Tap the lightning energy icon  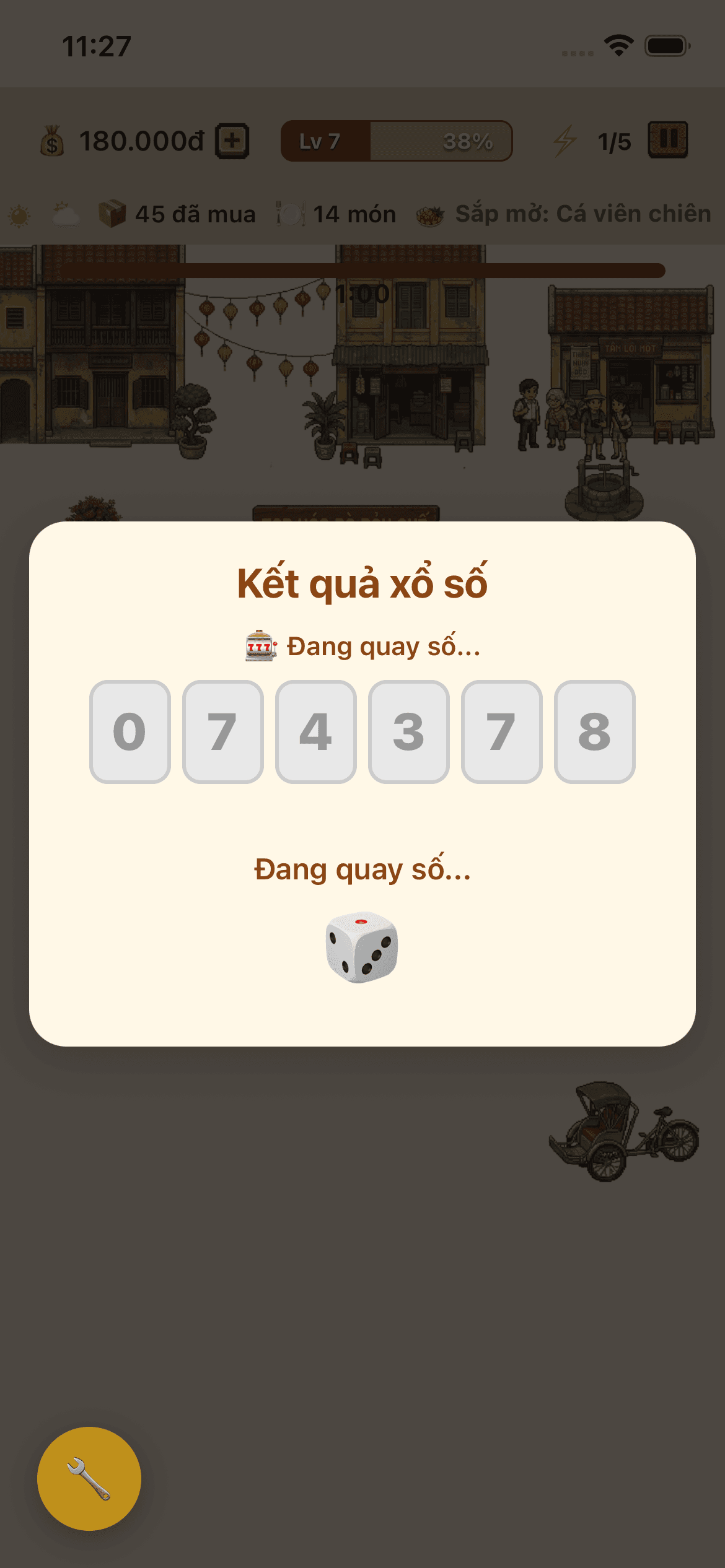[565, 141]
